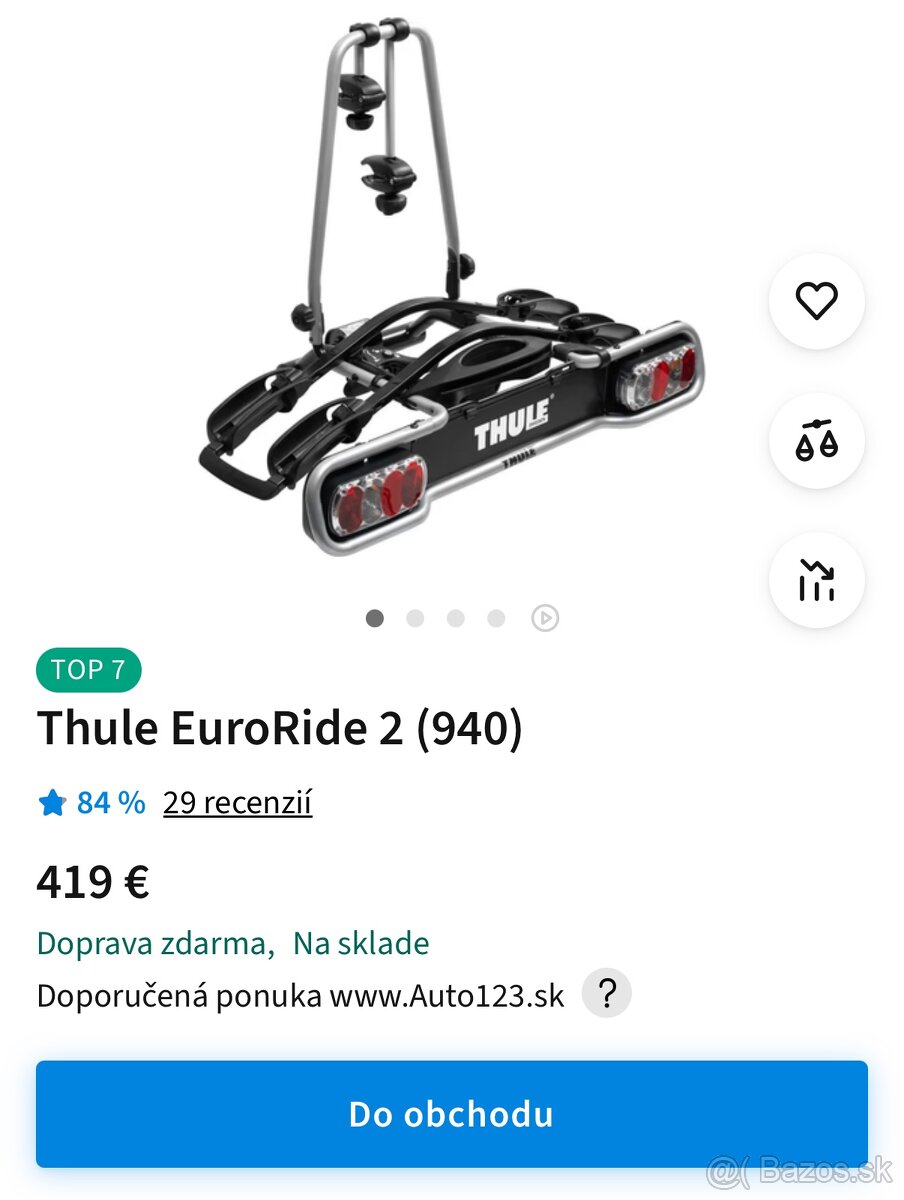Click the TOP 7 badge

[88, 670]
